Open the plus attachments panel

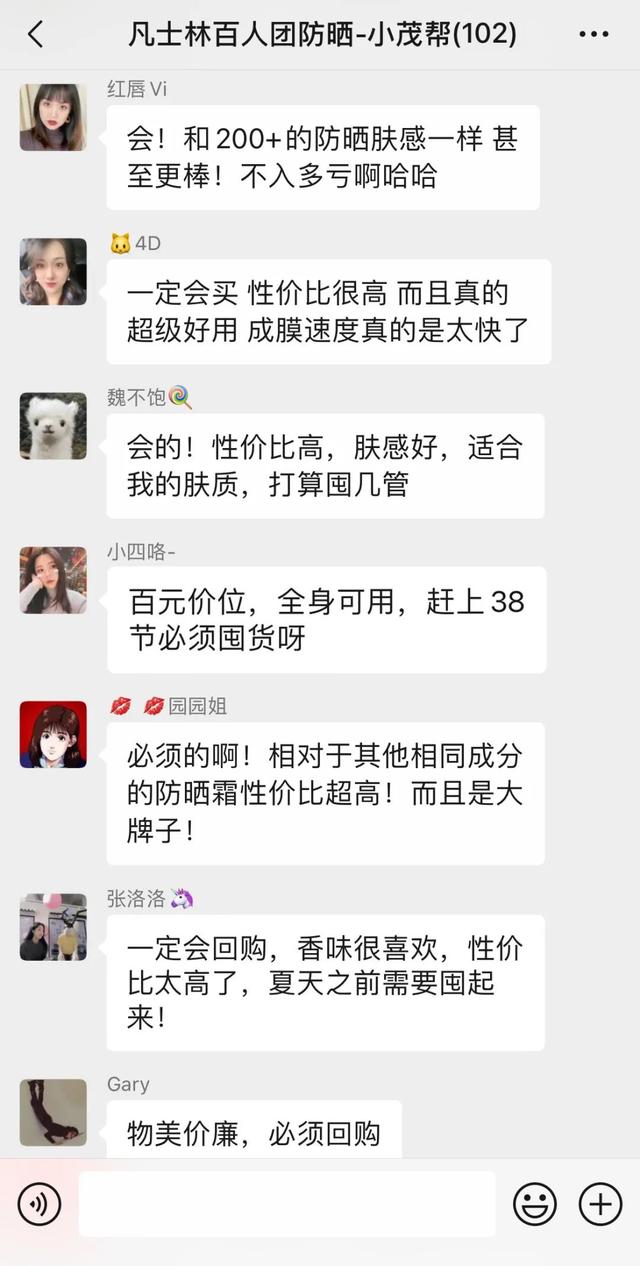pyautogui.click(x=600, y=1204)
